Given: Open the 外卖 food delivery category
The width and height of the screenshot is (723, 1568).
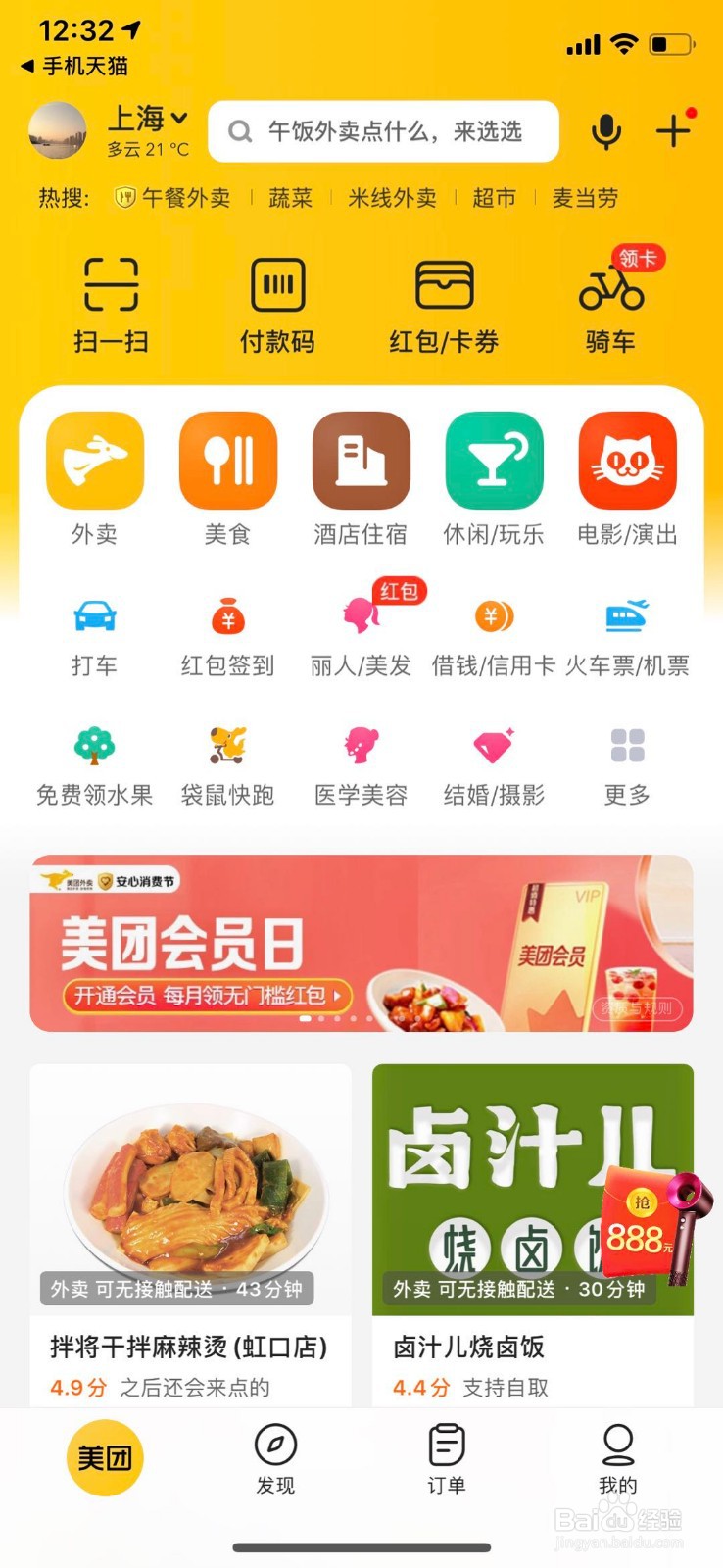Looking at the screenshot, I should tap(94, 480).
